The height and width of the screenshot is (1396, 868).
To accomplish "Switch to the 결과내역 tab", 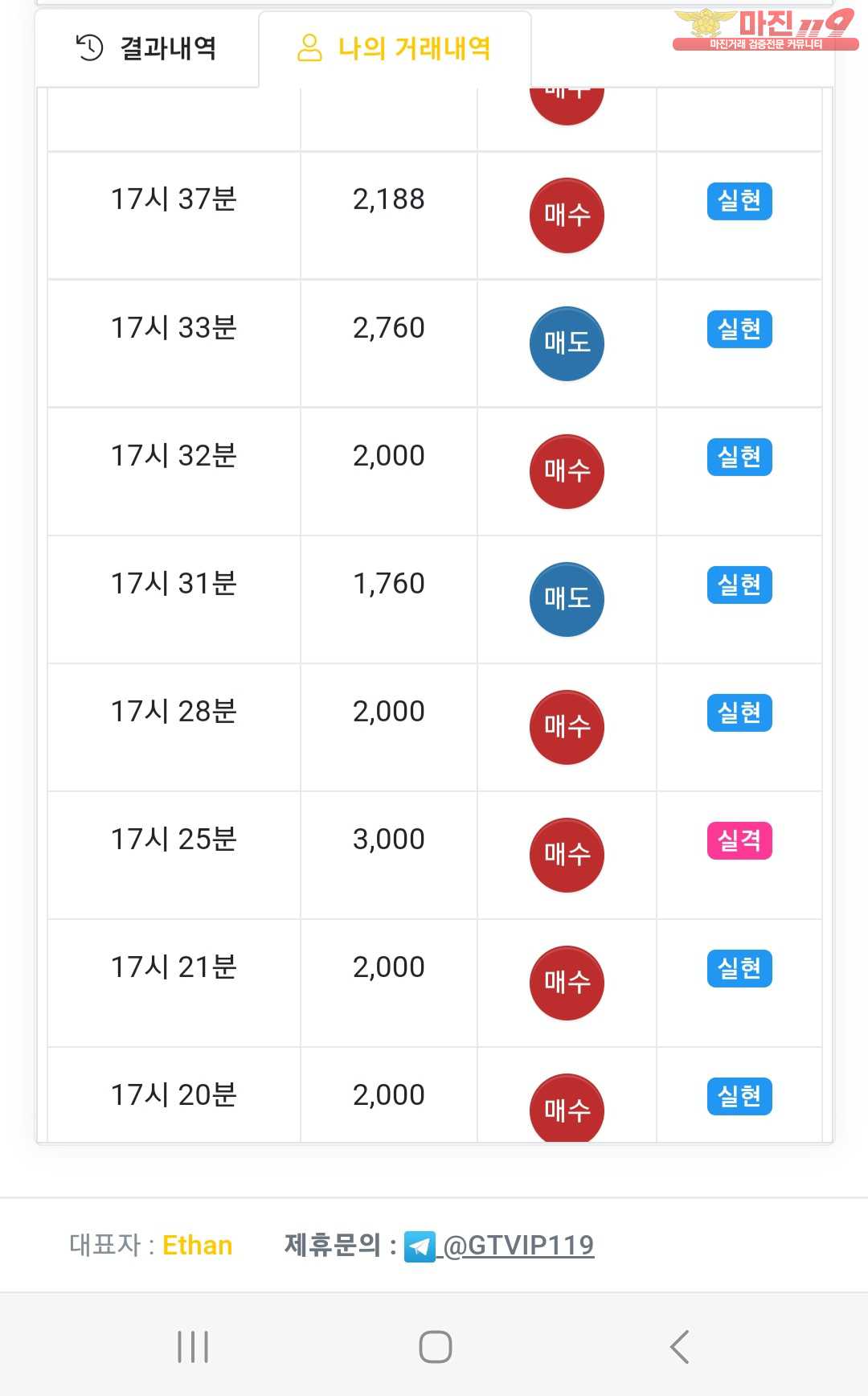I will [147, 48].
